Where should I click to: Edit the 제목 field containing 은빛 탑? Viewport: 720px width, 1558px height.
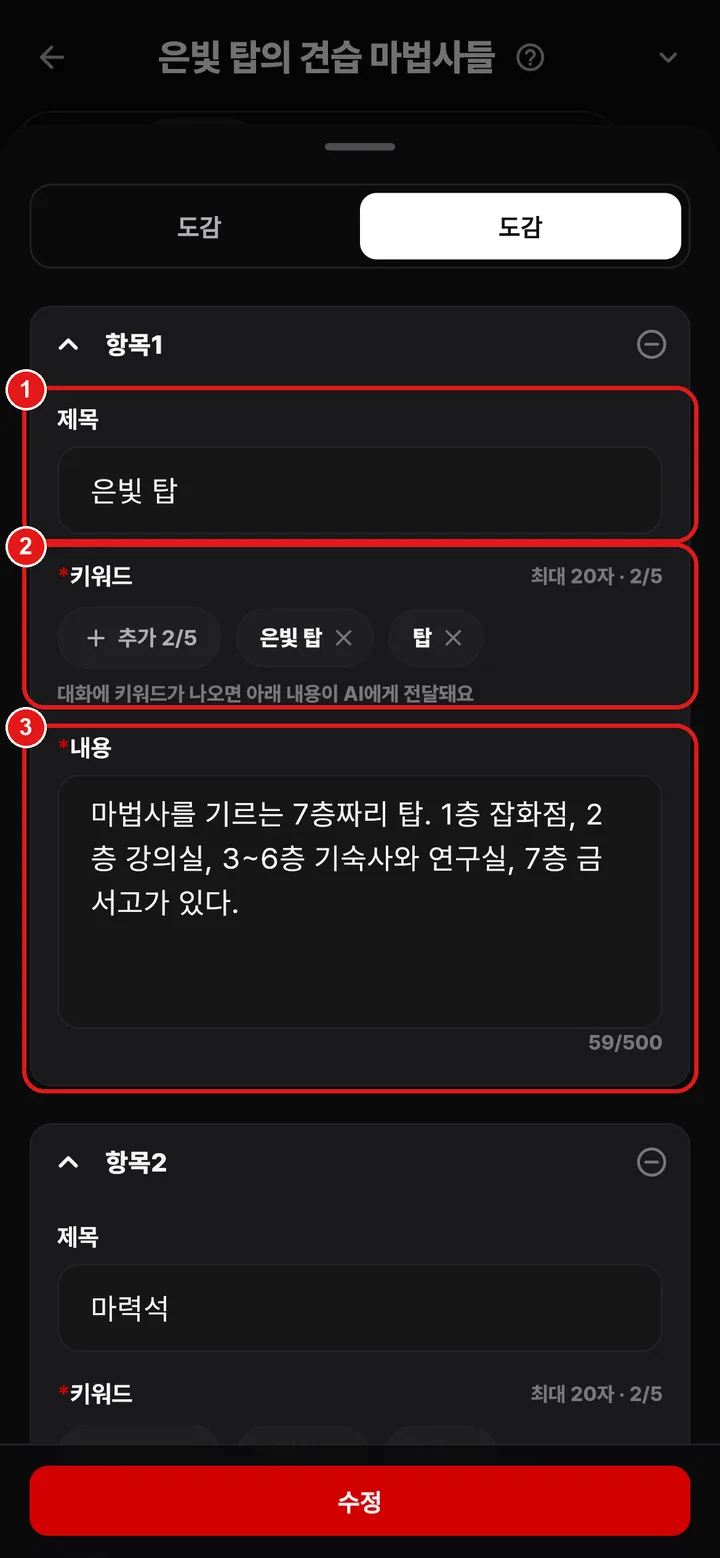360,490
